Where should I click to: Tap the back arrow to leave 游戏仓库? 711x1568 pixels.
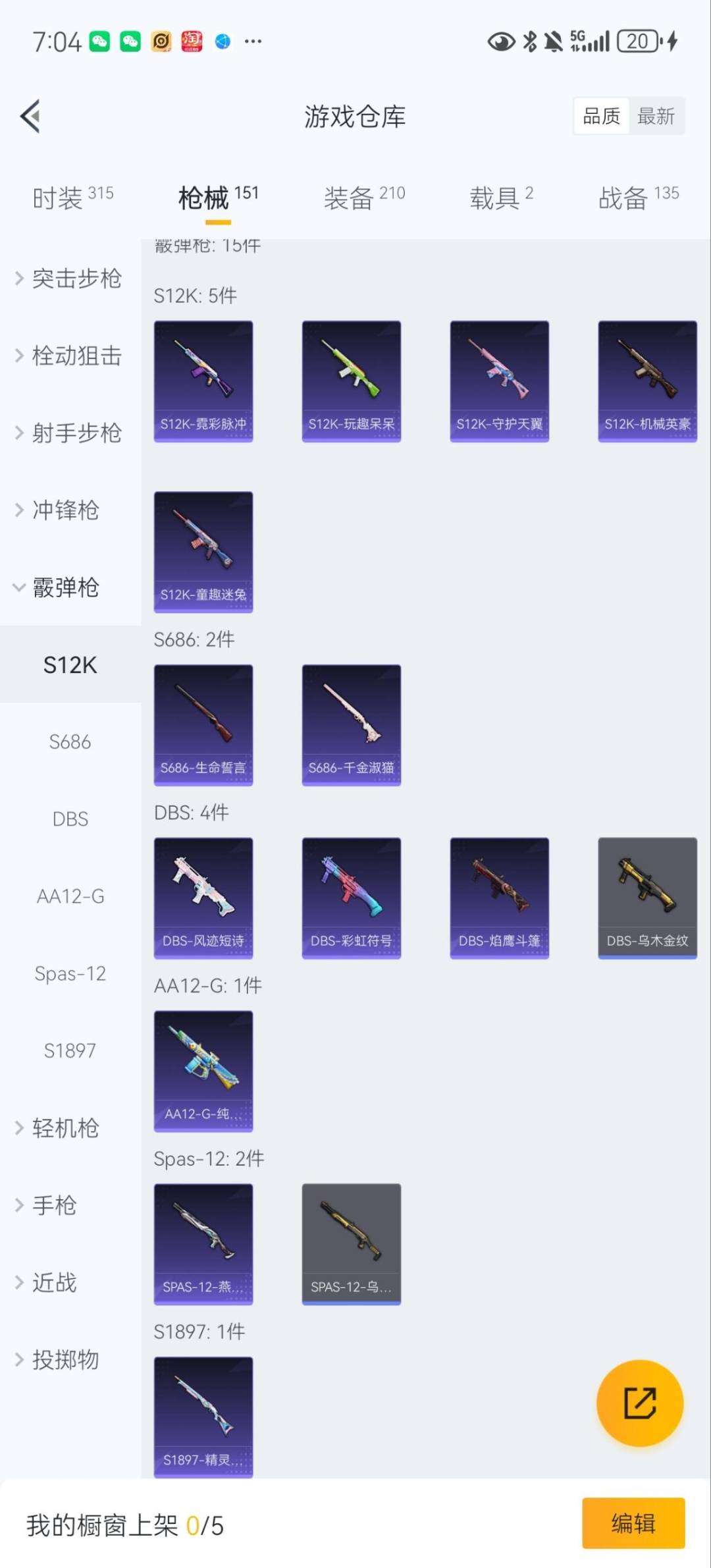tap(29, 116)
